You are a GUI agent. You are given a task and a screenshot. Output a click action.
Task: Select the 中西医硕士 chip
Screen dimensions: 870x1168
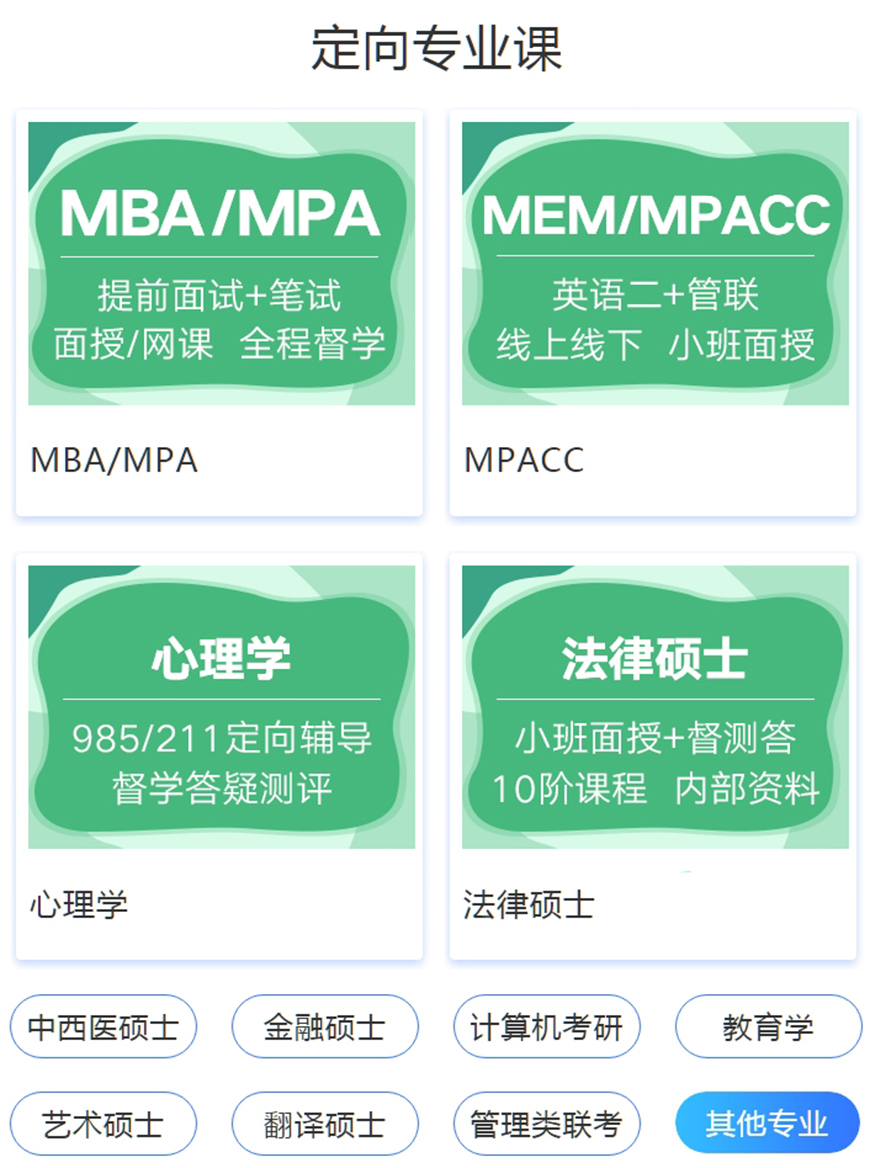(x=103, y=1027)
